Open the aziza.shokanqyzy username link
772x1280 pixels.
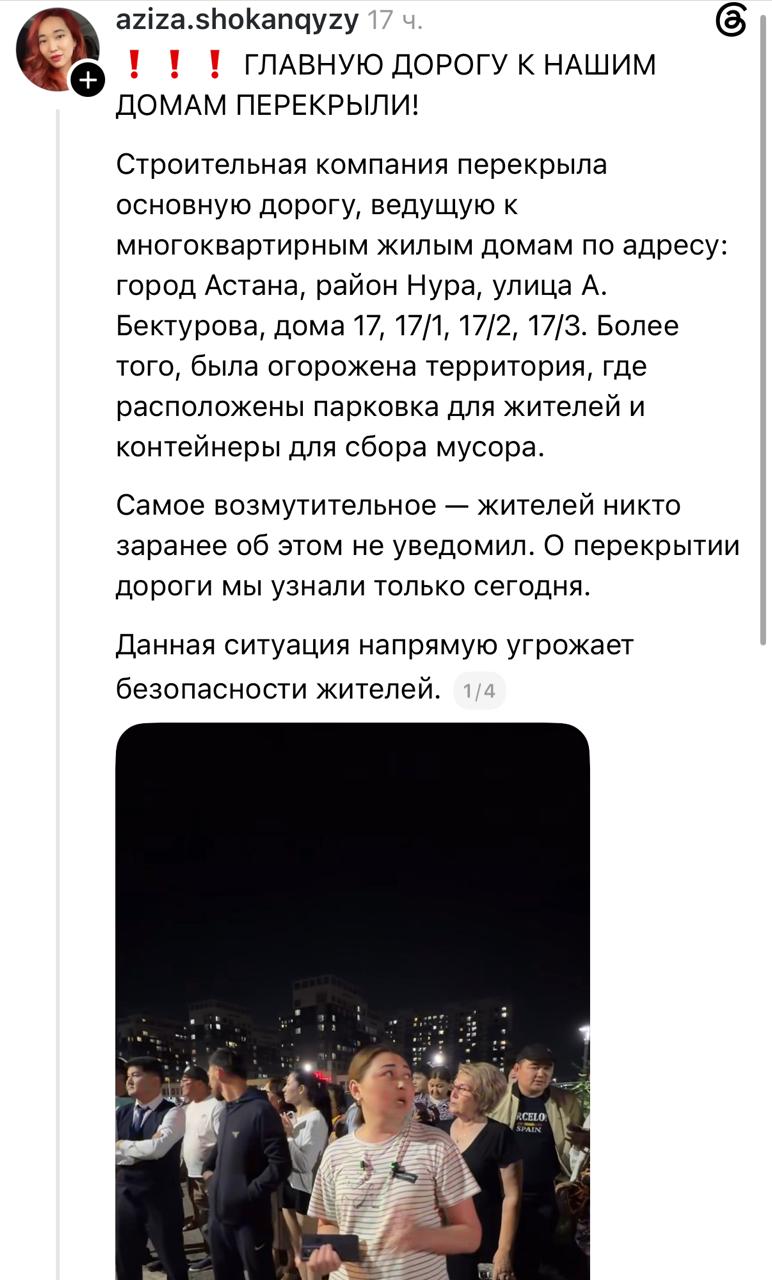237,19
